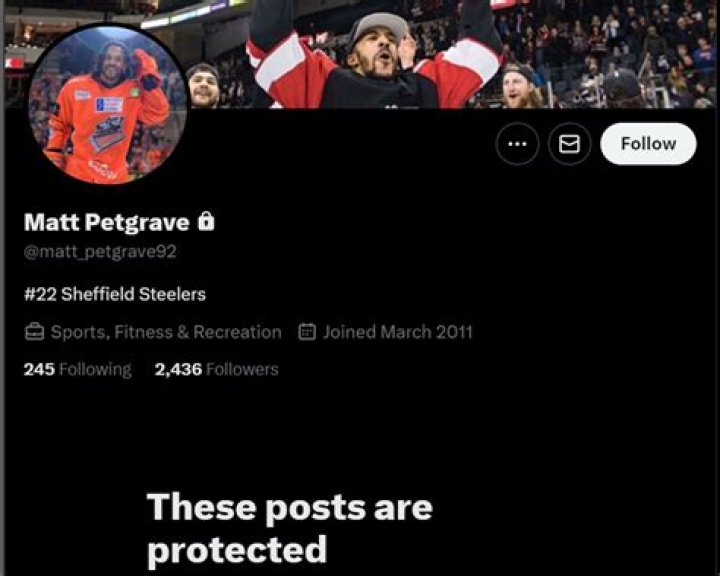Open the three-dot more options menu
Viewport: 720px width, 576px height.
click(517, 144)
